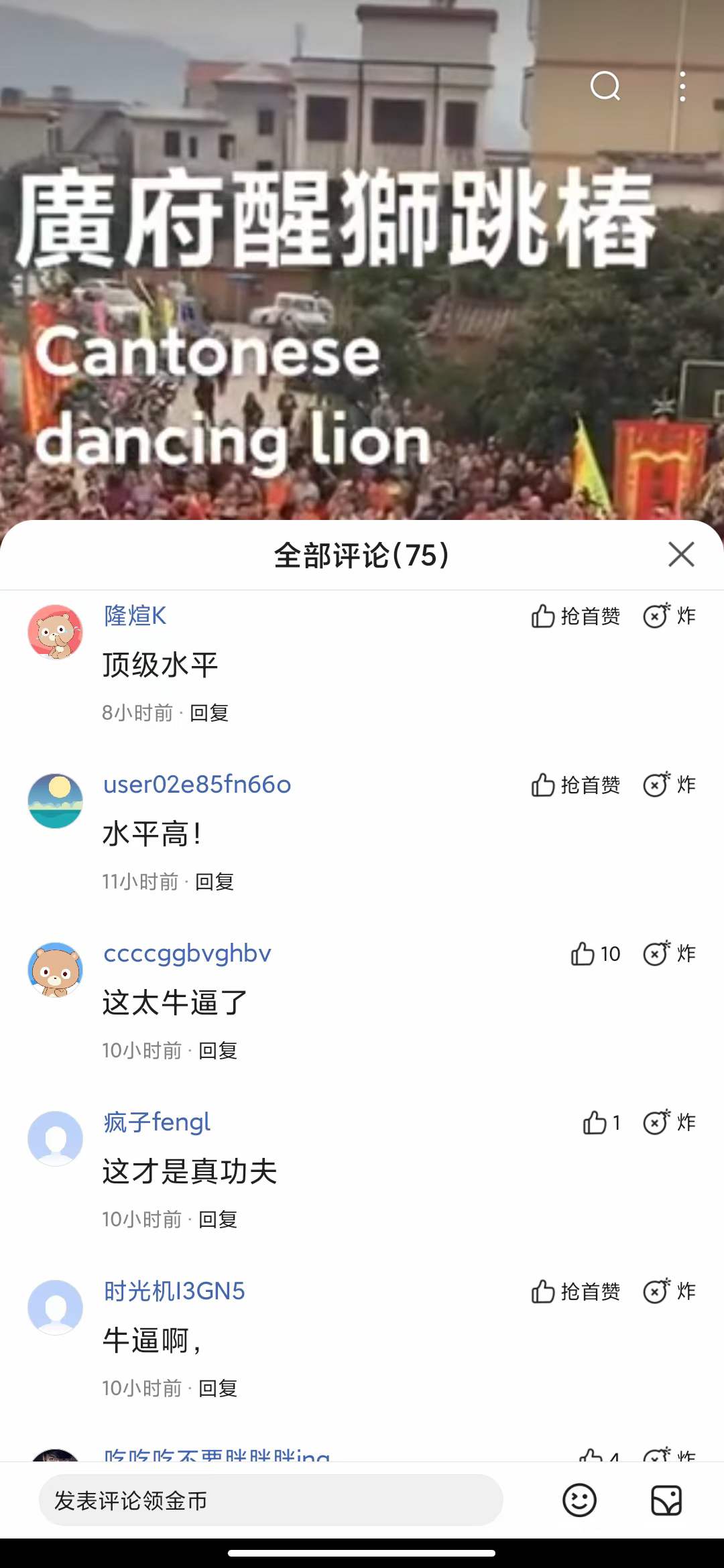Tap the comment input field 发表评论领金币
Image resolution: width=724 pixels, height=1568 pixels.
click(270, 1500)
